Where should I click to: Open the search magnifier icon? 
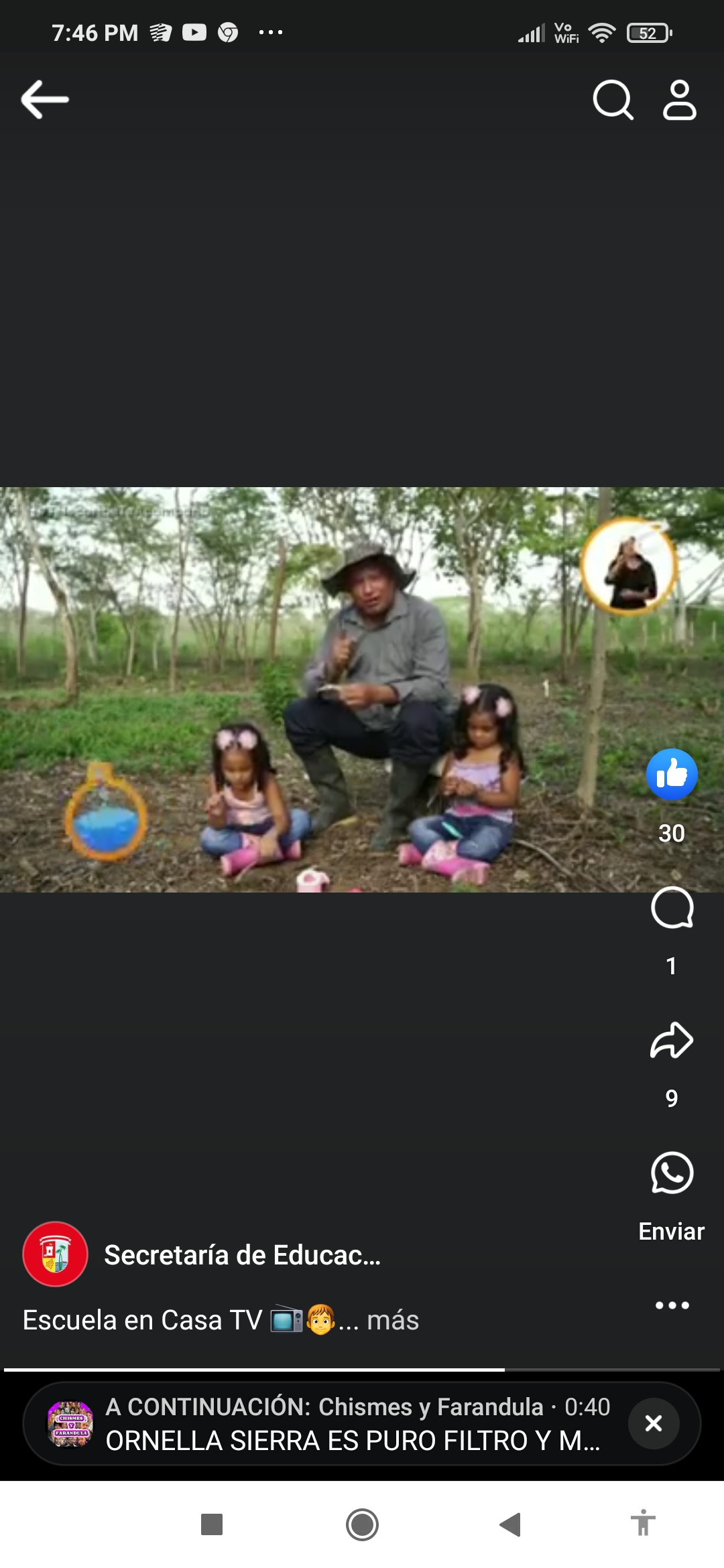tap(613, 100)
